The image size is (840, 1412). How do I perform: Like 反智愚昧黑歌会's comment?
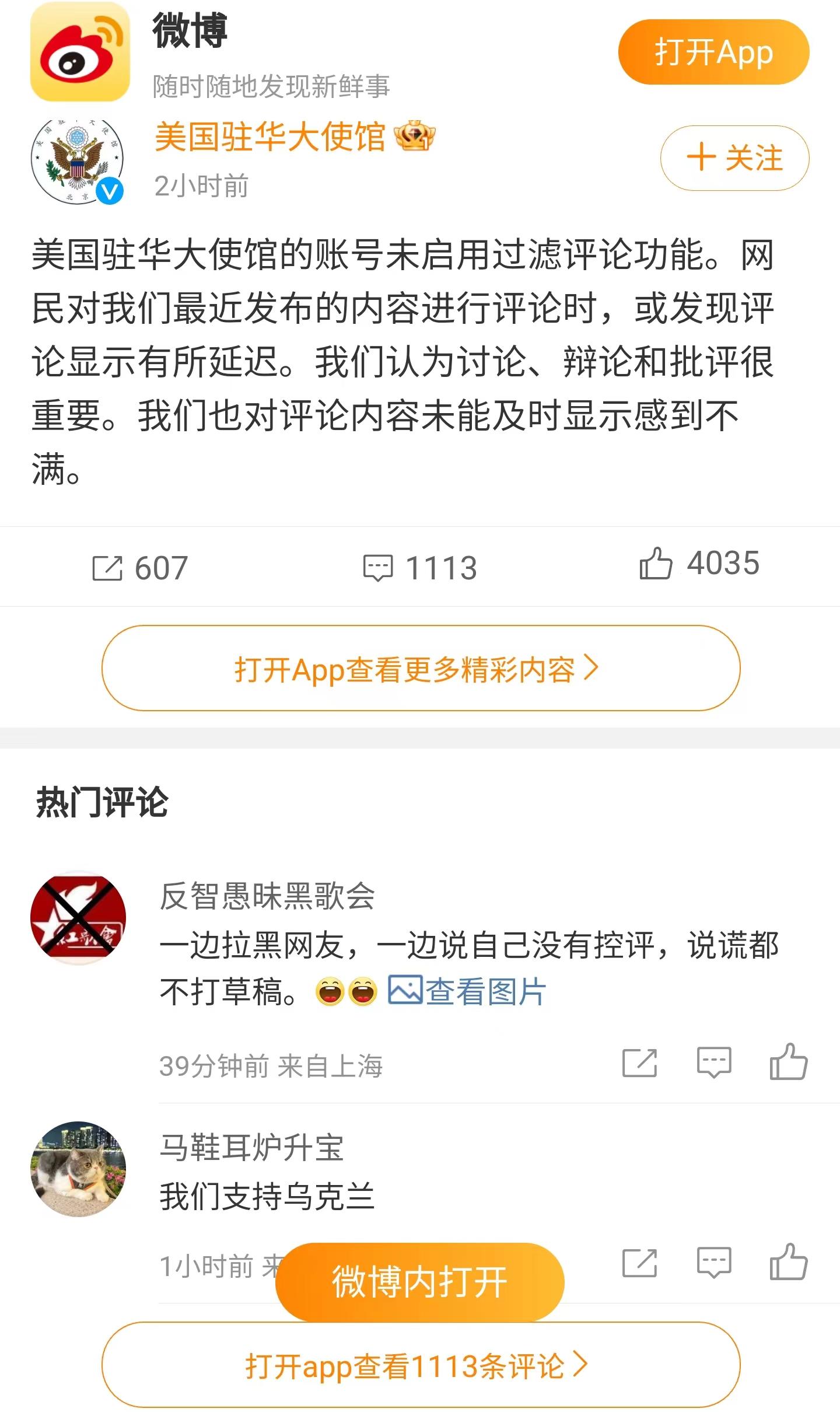tap(789, 1062)
